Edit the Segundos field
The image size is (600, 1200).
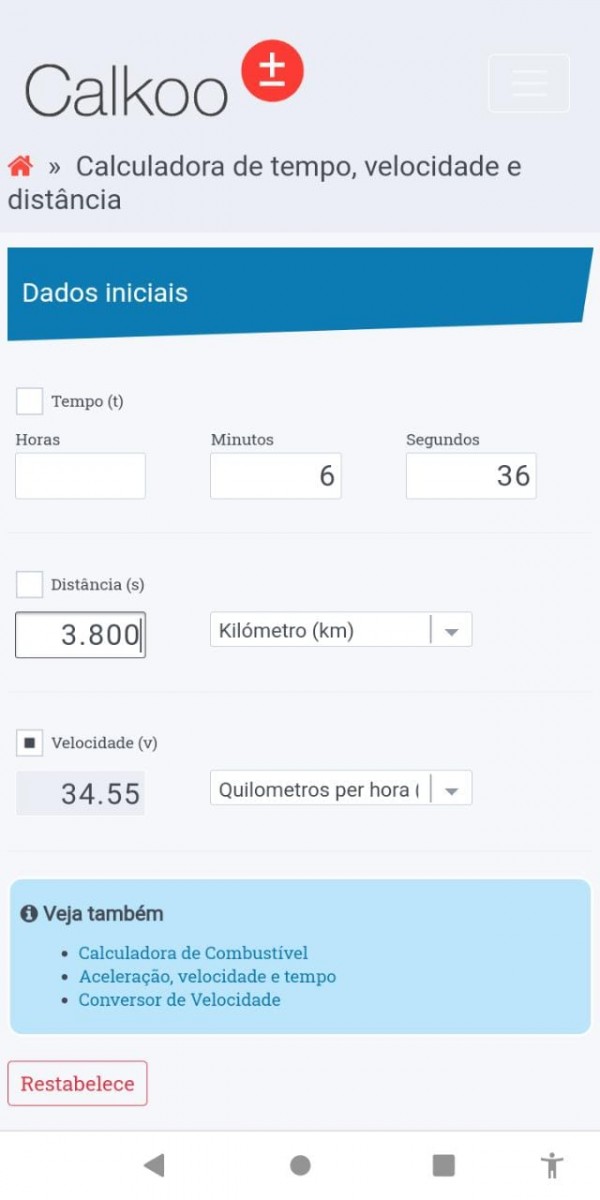tap(471, 476)
